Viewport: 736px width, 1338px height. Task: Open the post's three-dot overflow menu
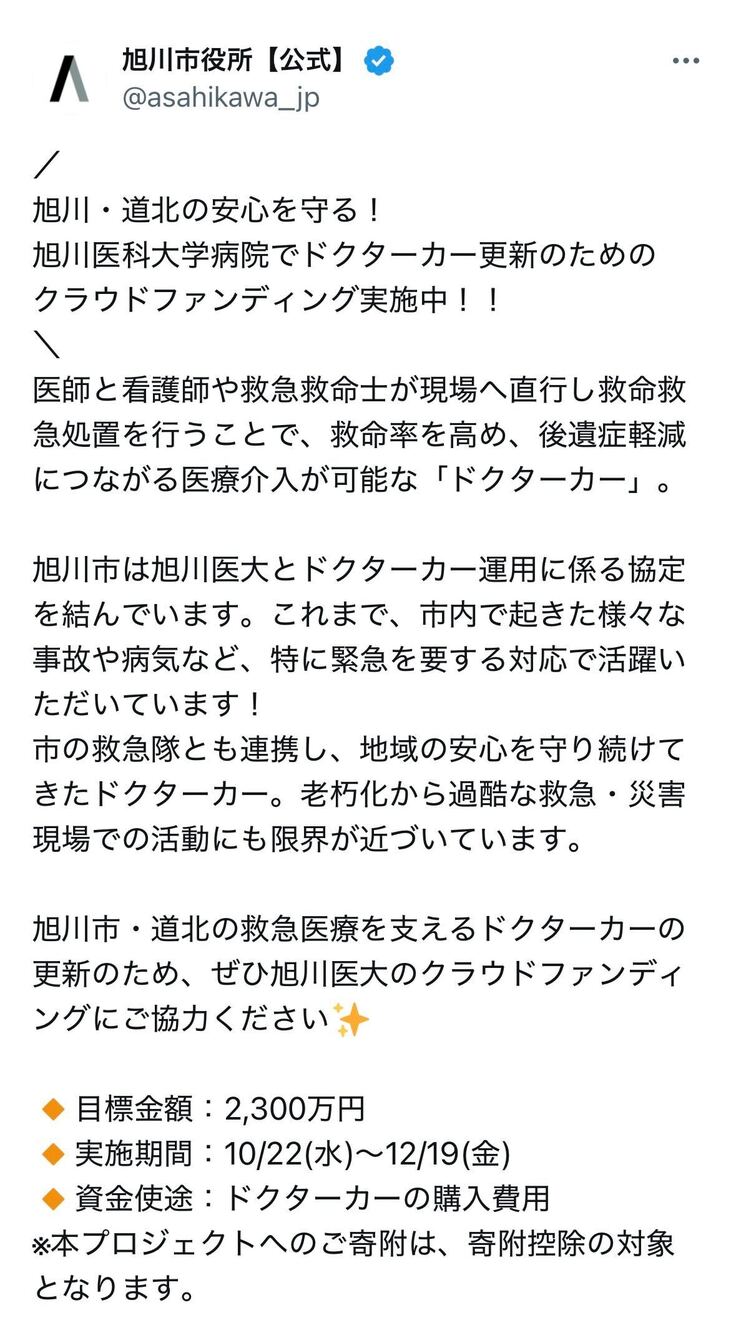[x=686, y=61]
